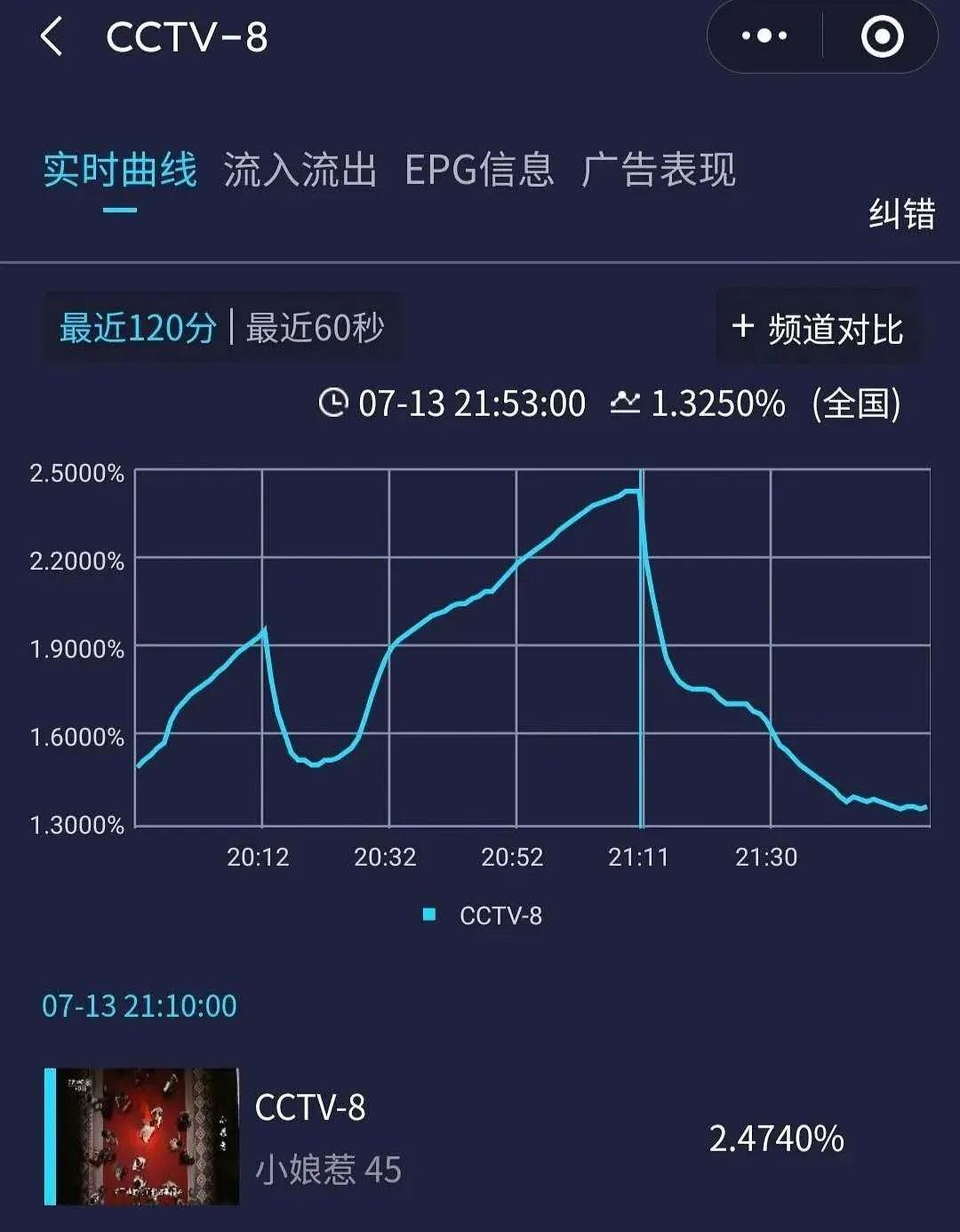Close the mini program with the circle icon
960x1232 pixels.
(x=882, y=36)
